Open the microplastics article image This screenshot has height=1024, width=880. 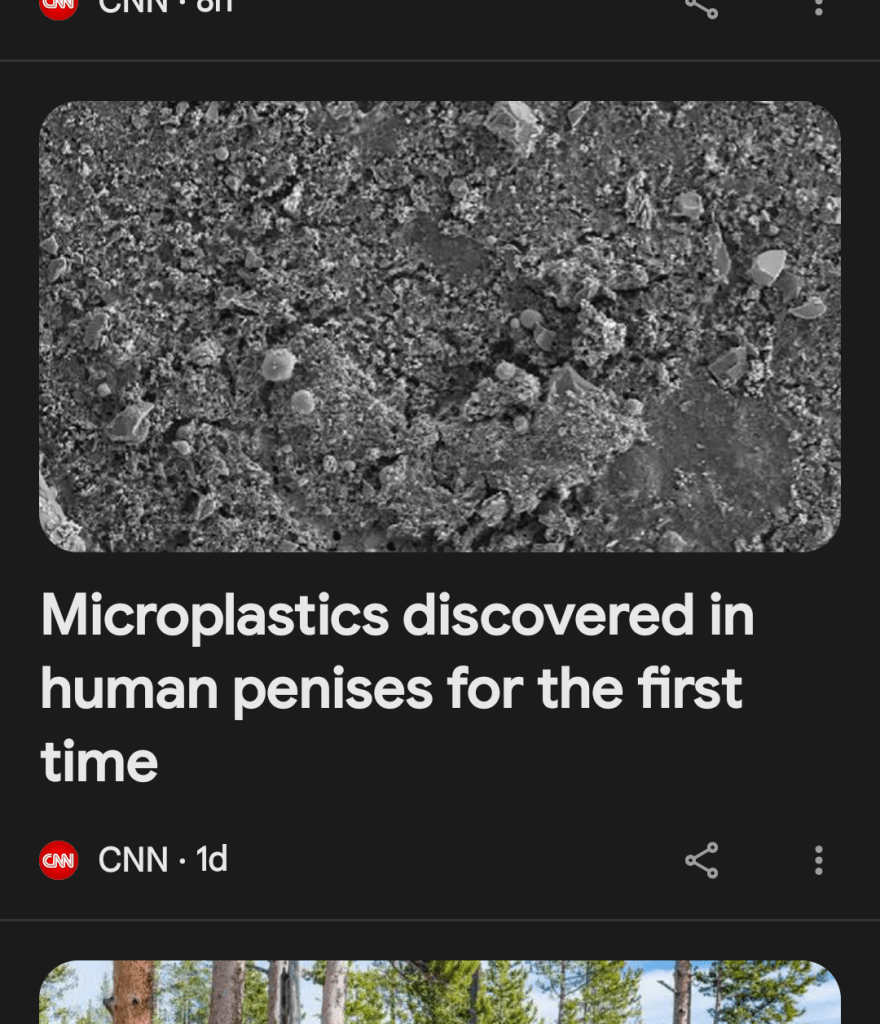click(x=440, y=326)
